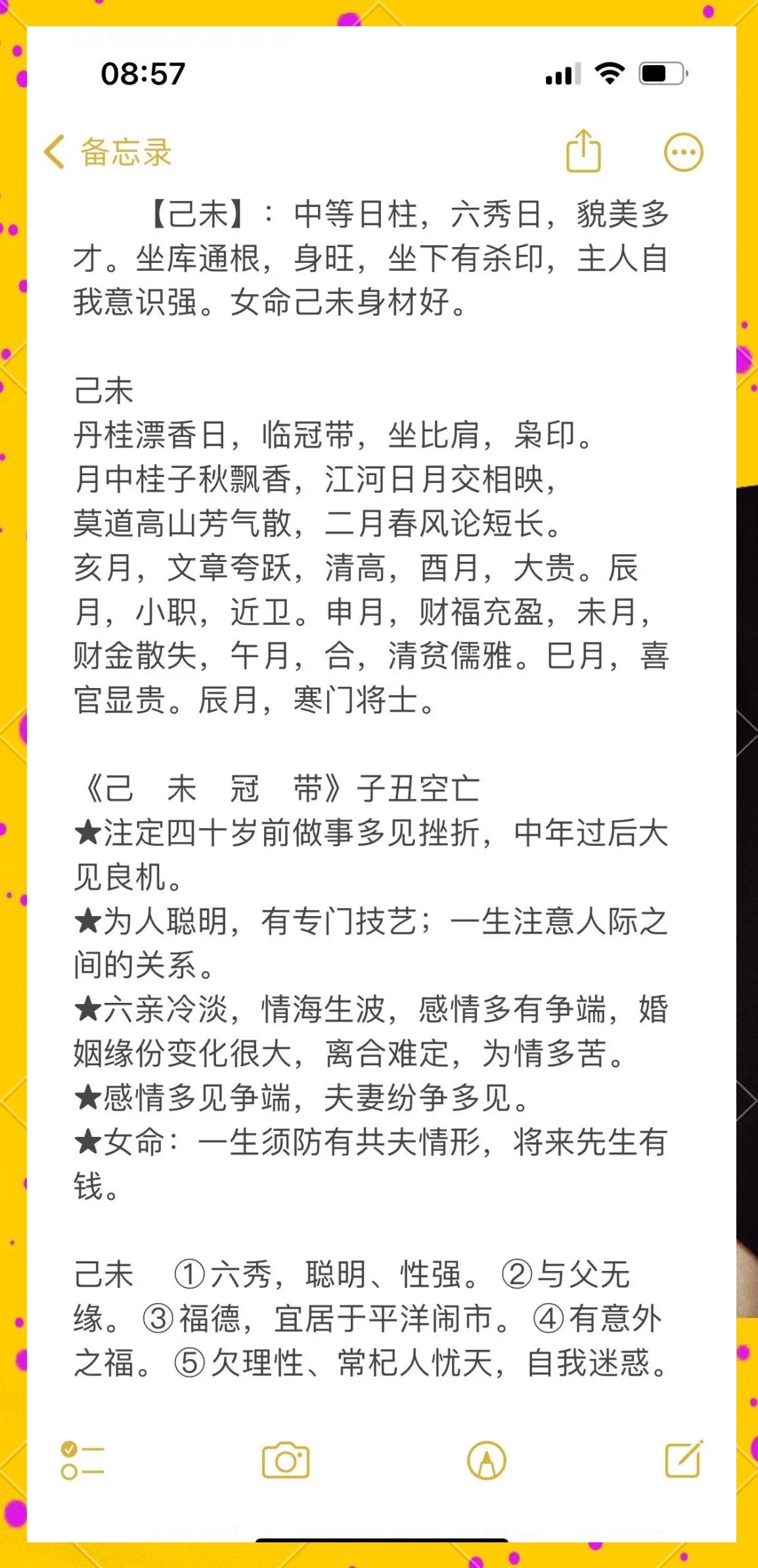Image resolution: width=758 pixels, height=1568 pixels.
Task: Go back to the 备忘录 list
Action: [x=107, y=152]
